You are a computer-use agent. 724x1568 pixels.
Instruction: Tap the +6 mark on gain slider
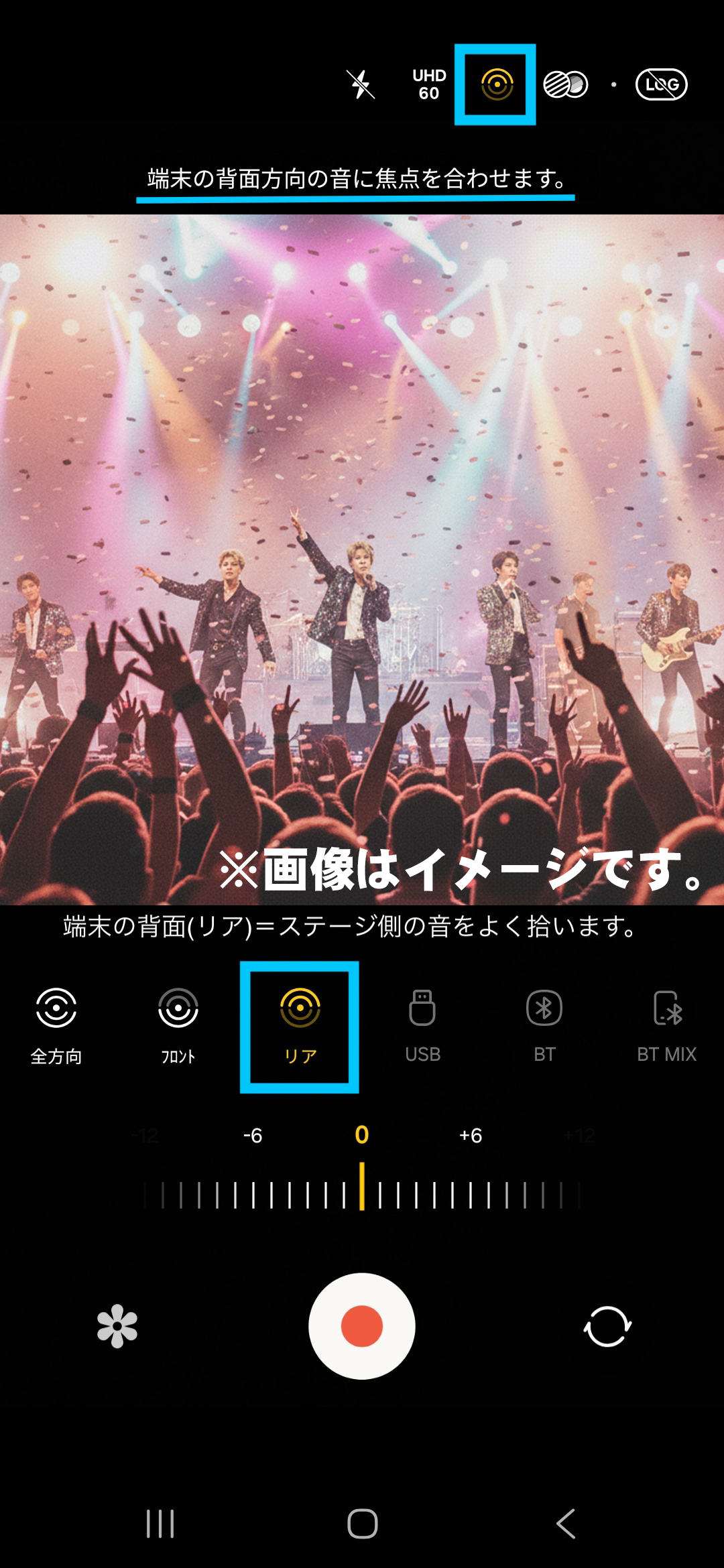(471, 1135)
